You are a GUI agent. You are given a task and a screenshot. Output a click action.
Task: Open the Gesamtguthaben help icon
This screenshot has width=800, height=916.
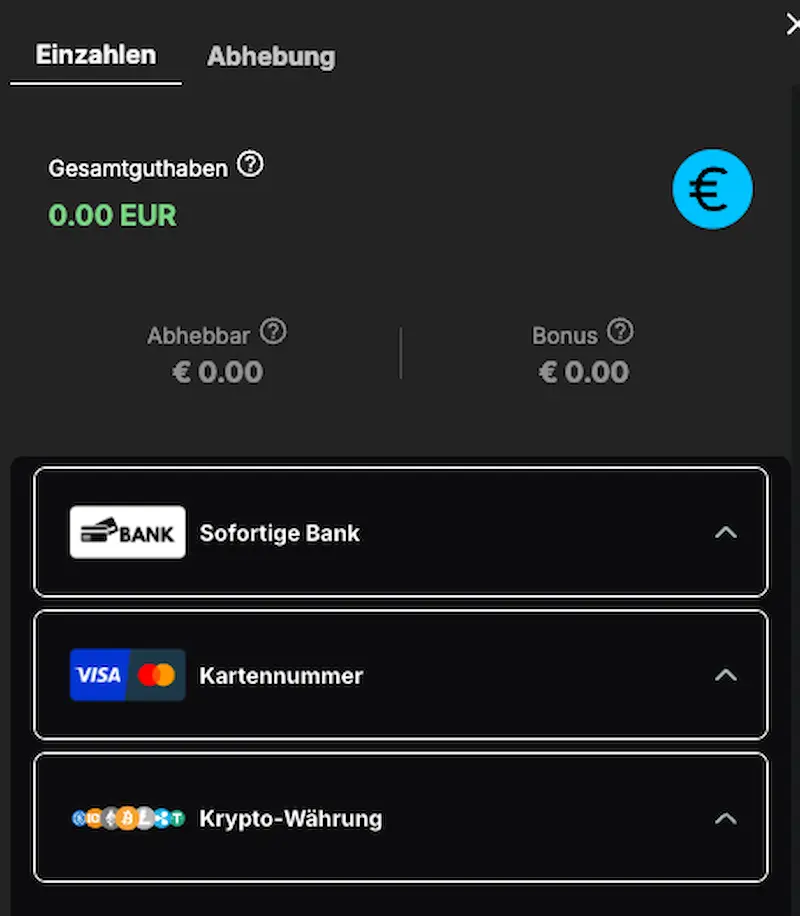(250, 165)
